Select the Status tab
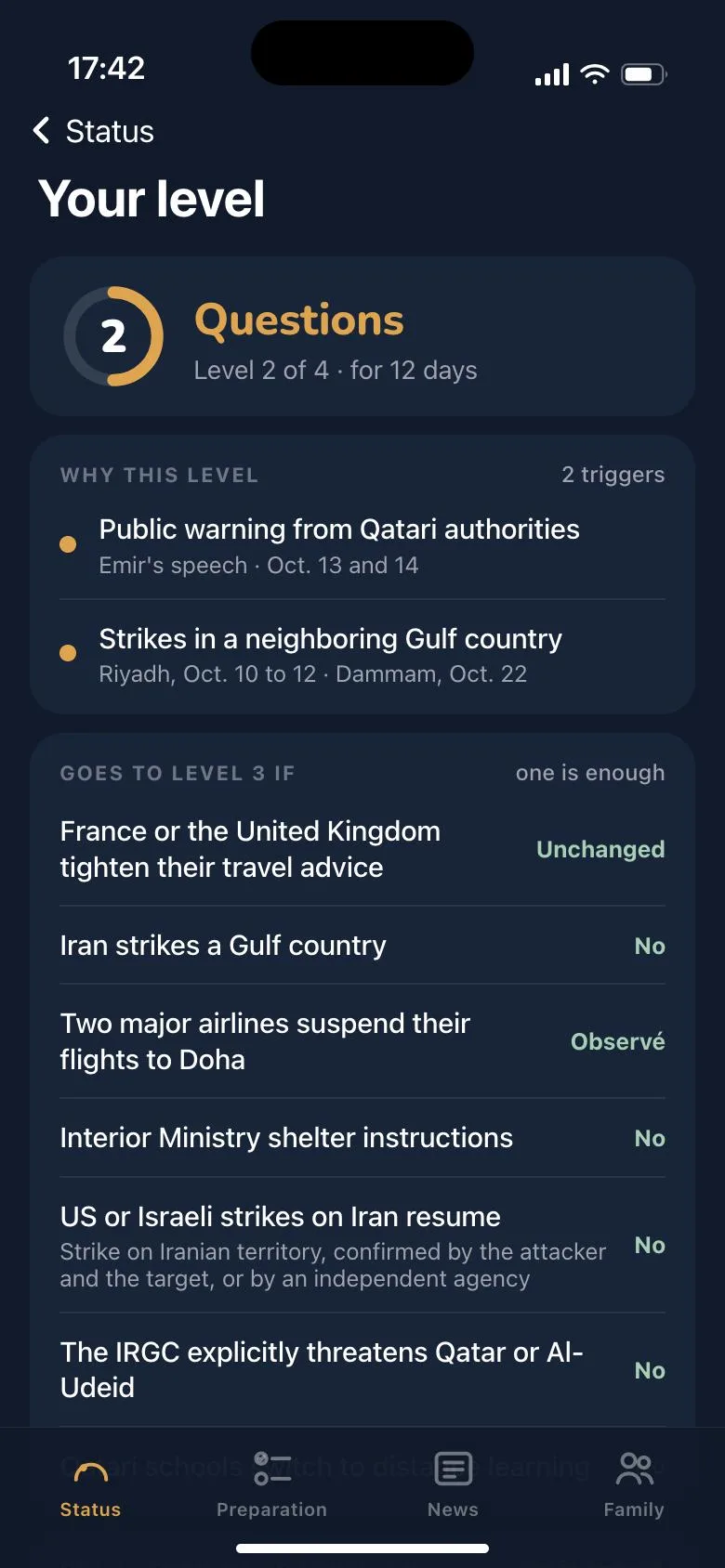725x1568 pixels. point(90,1484)
